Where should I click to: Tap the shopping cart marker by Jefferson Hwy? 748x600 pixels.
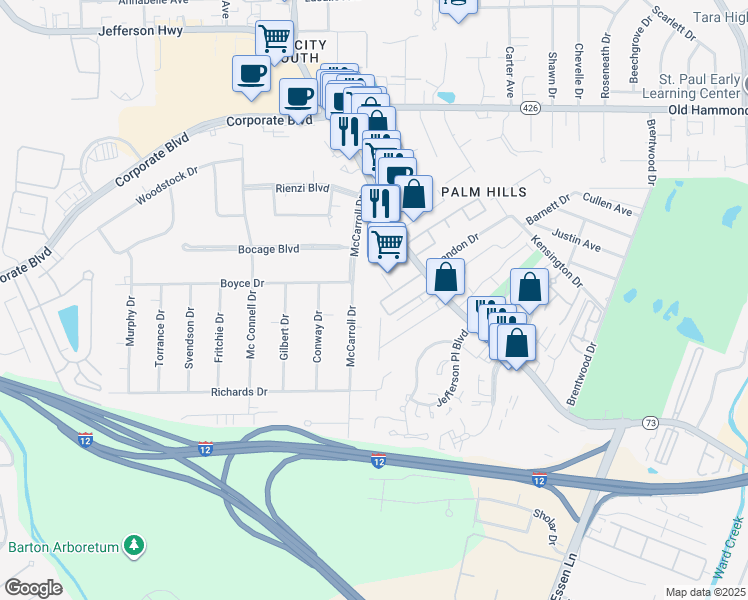pos(274,42)
